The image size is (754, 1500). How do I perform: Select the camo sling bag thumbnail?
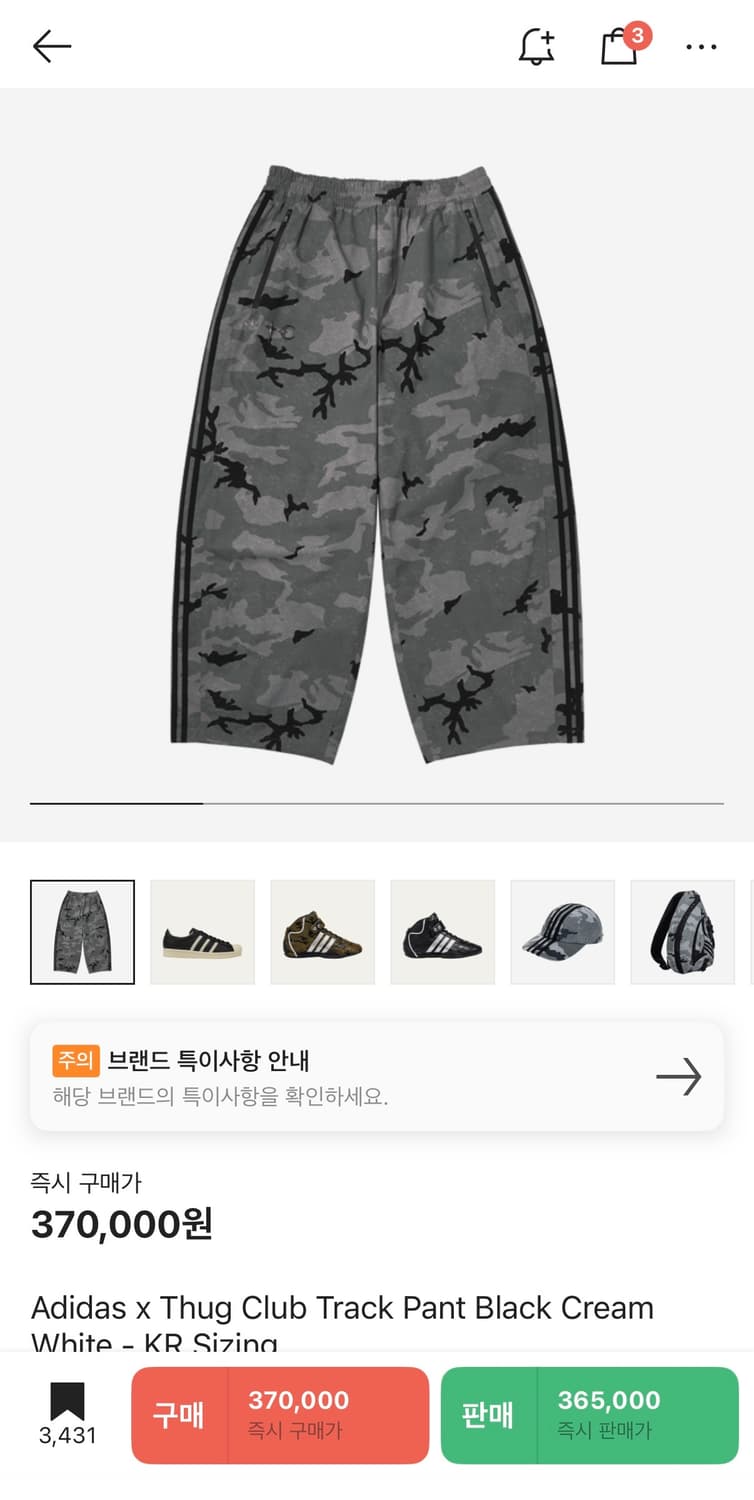682,931
